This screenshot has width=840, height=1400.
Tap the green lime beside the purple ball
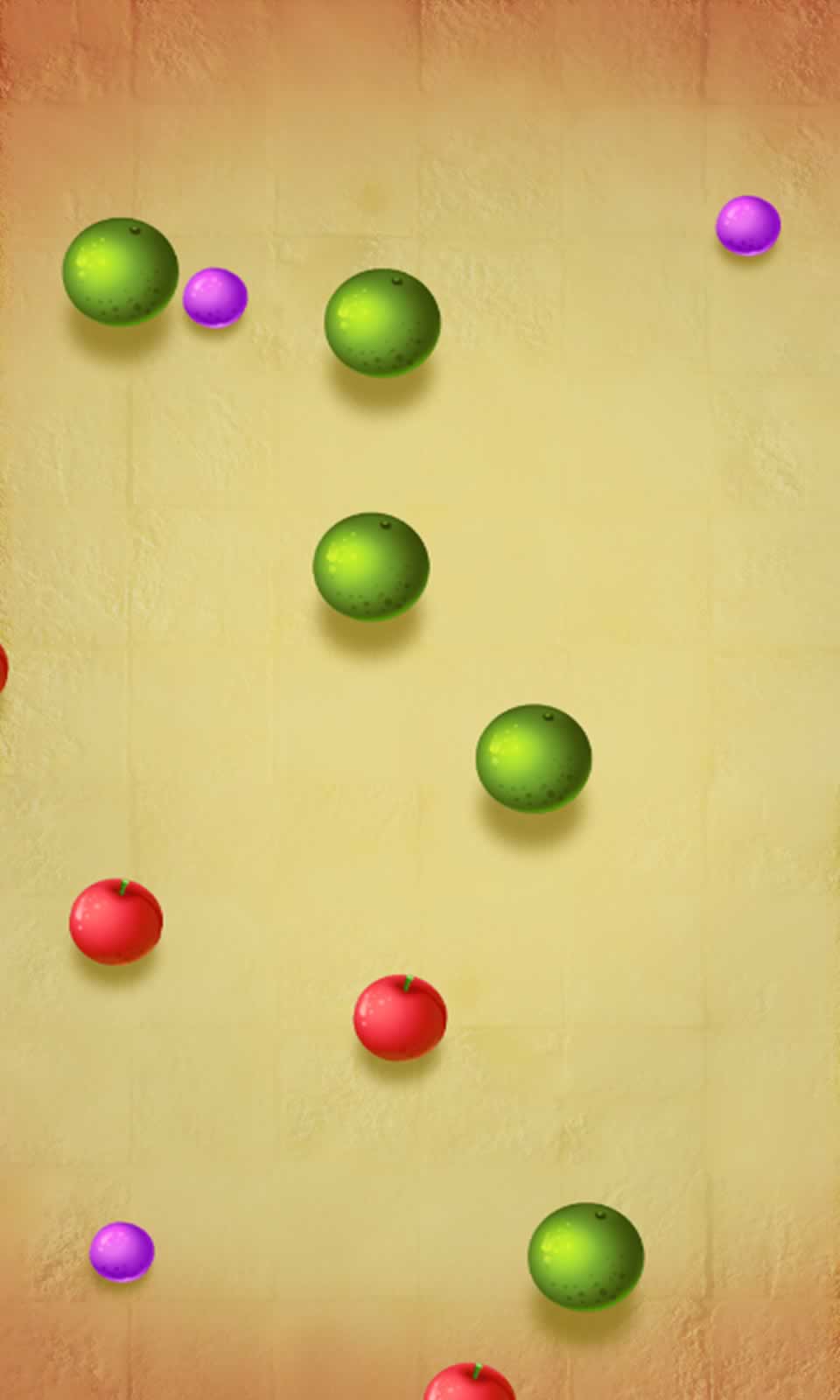(x=120, y=272)
